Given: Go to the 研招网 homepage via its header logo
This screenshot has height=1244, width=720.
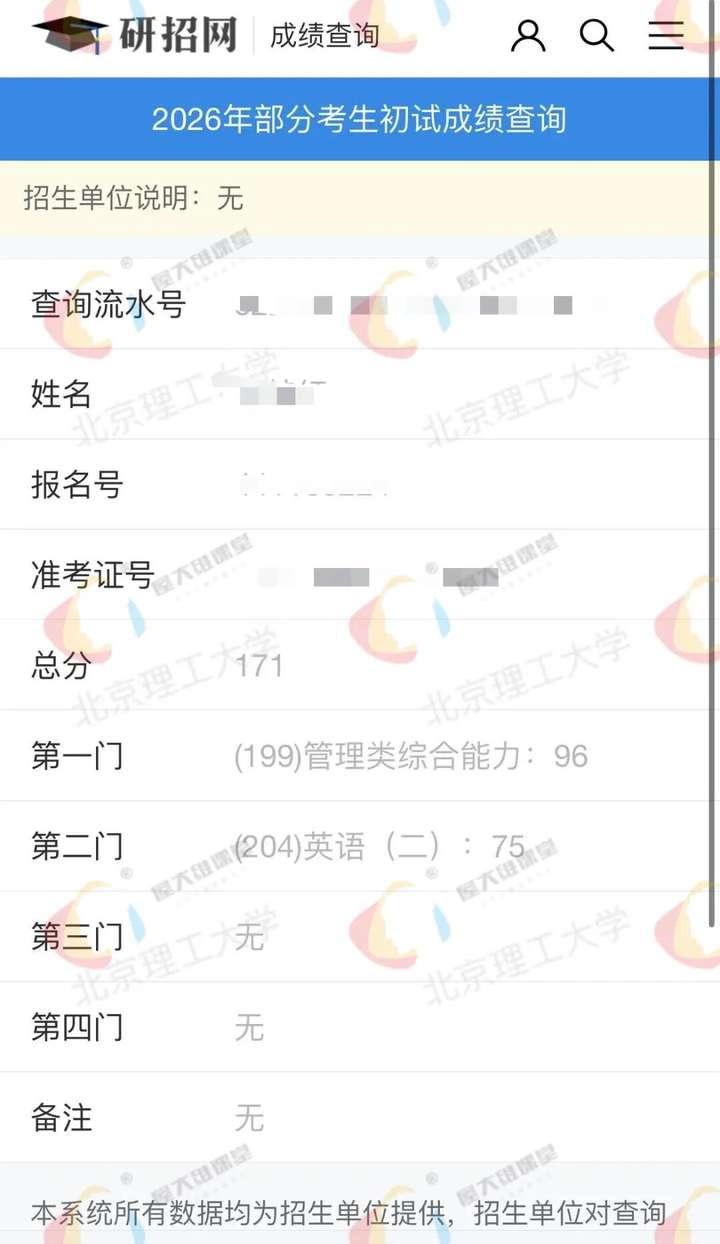Looking at the screenshot, I should [135, 35].
